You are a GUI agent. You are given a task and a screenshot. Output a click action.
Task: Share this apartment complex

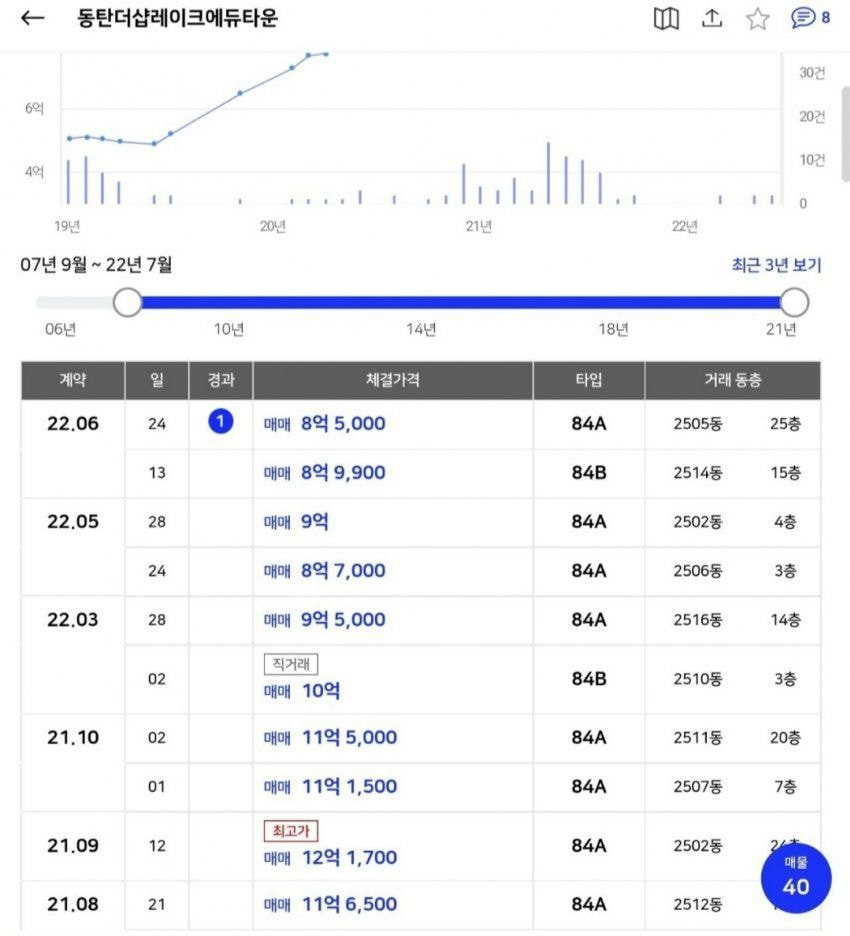pyautogui.click(x=712, y=19)
